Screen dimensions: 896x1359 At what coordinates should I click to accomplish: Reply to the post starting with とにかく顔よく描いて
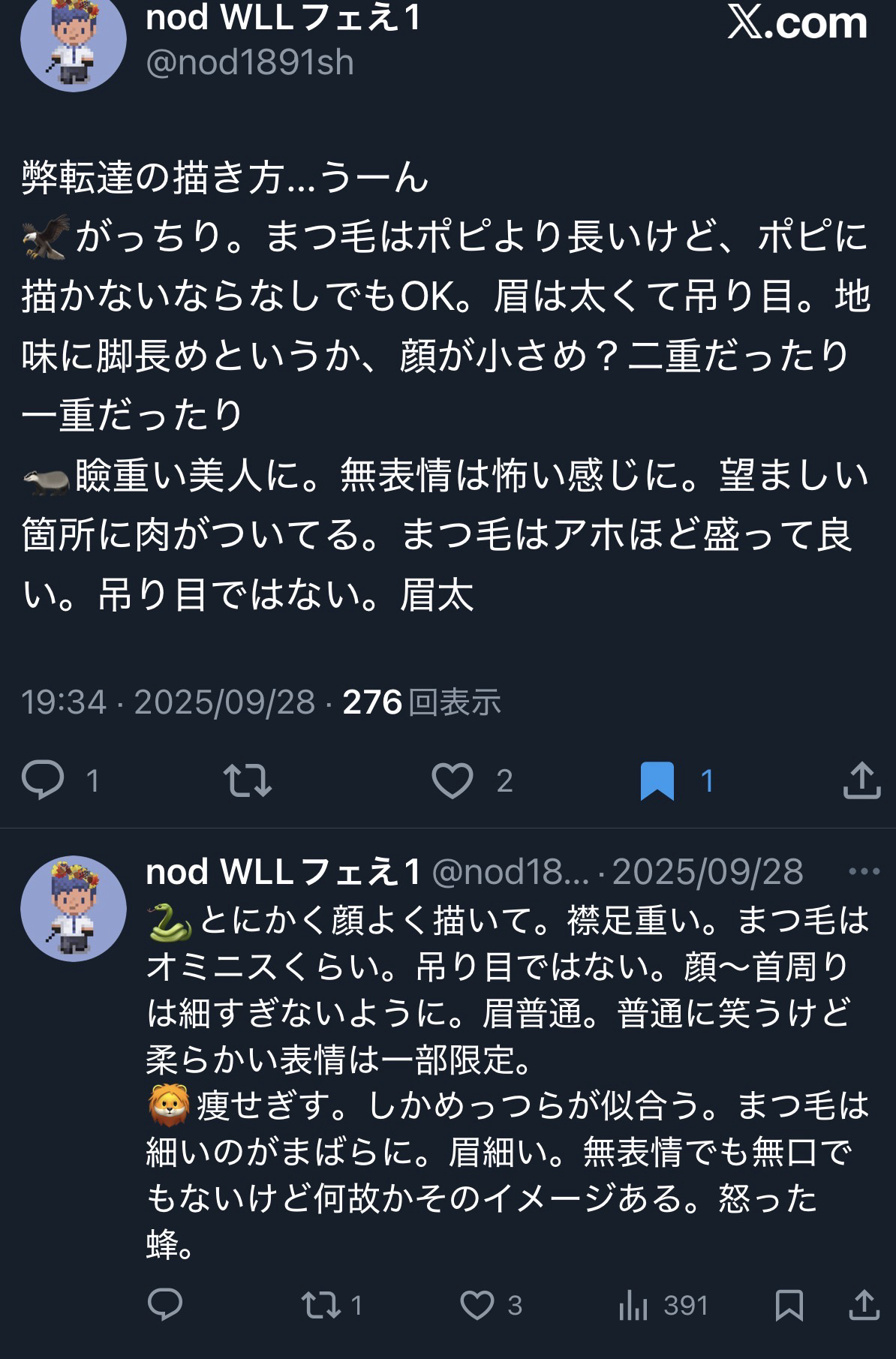point(165,1305)
